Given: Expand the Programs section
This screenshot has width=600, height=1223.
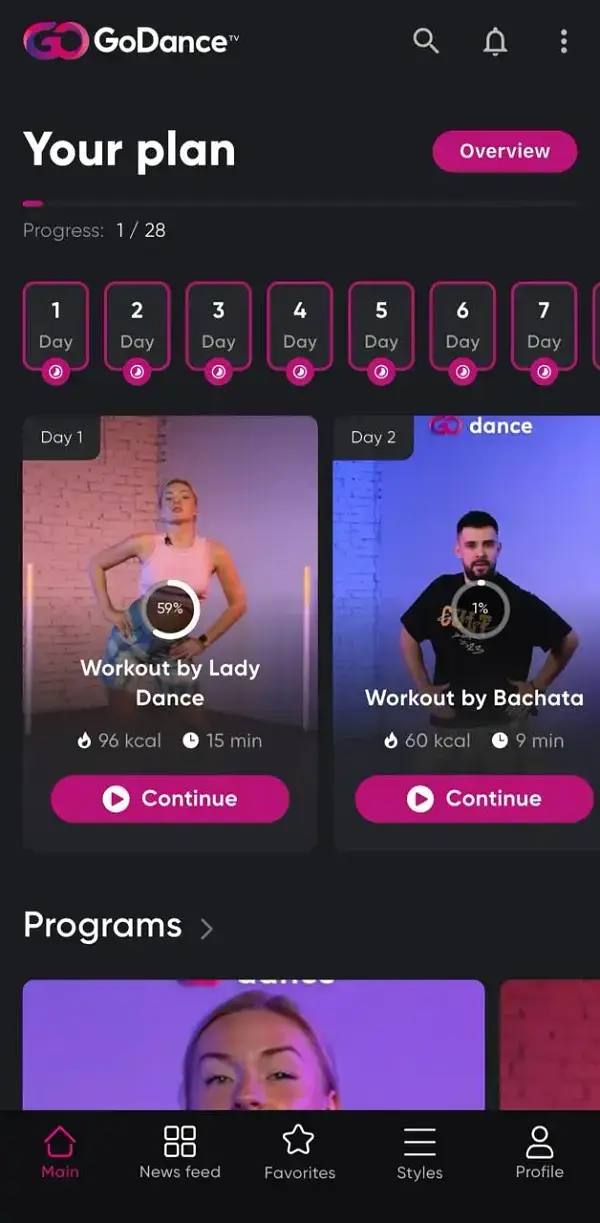Looking at the screenshot, I should click(206, 928).
